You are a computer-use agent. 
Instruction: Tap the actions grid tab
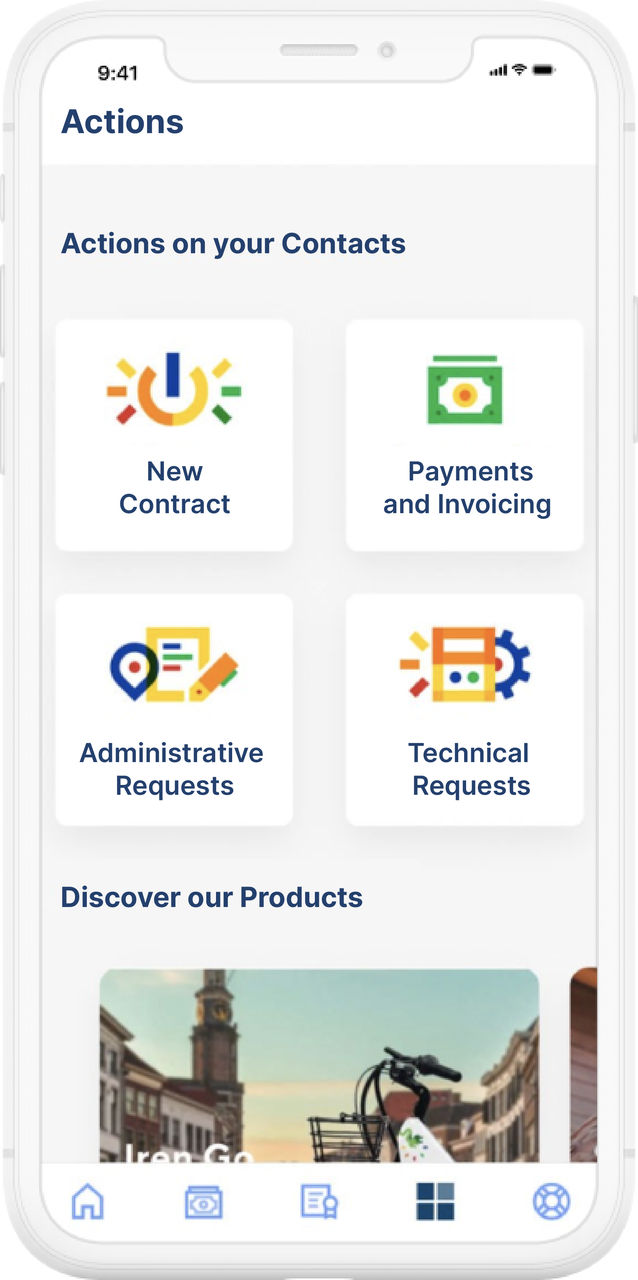coord(435,1201)
